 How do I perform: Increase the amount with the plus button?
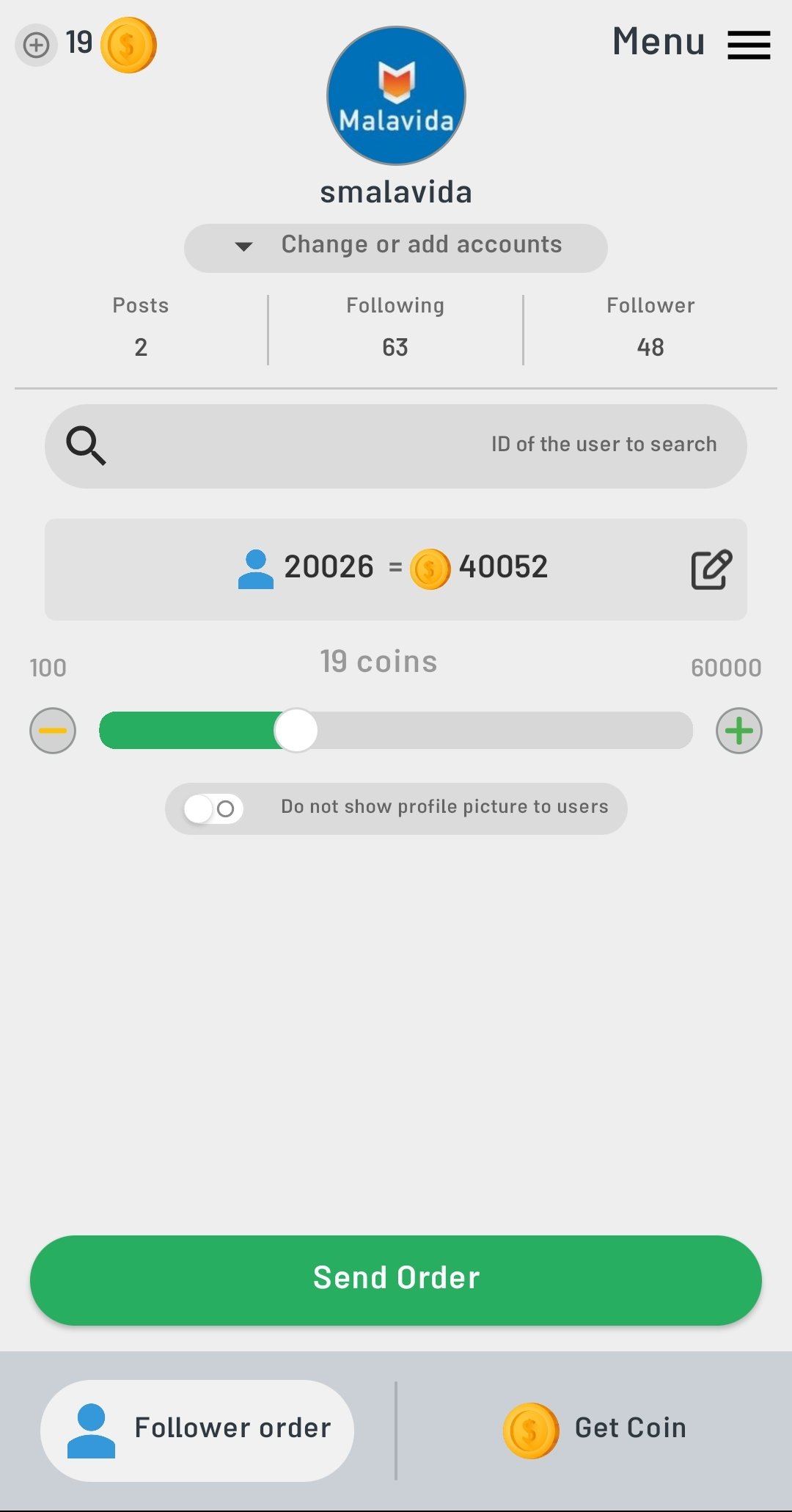point(739,731)
